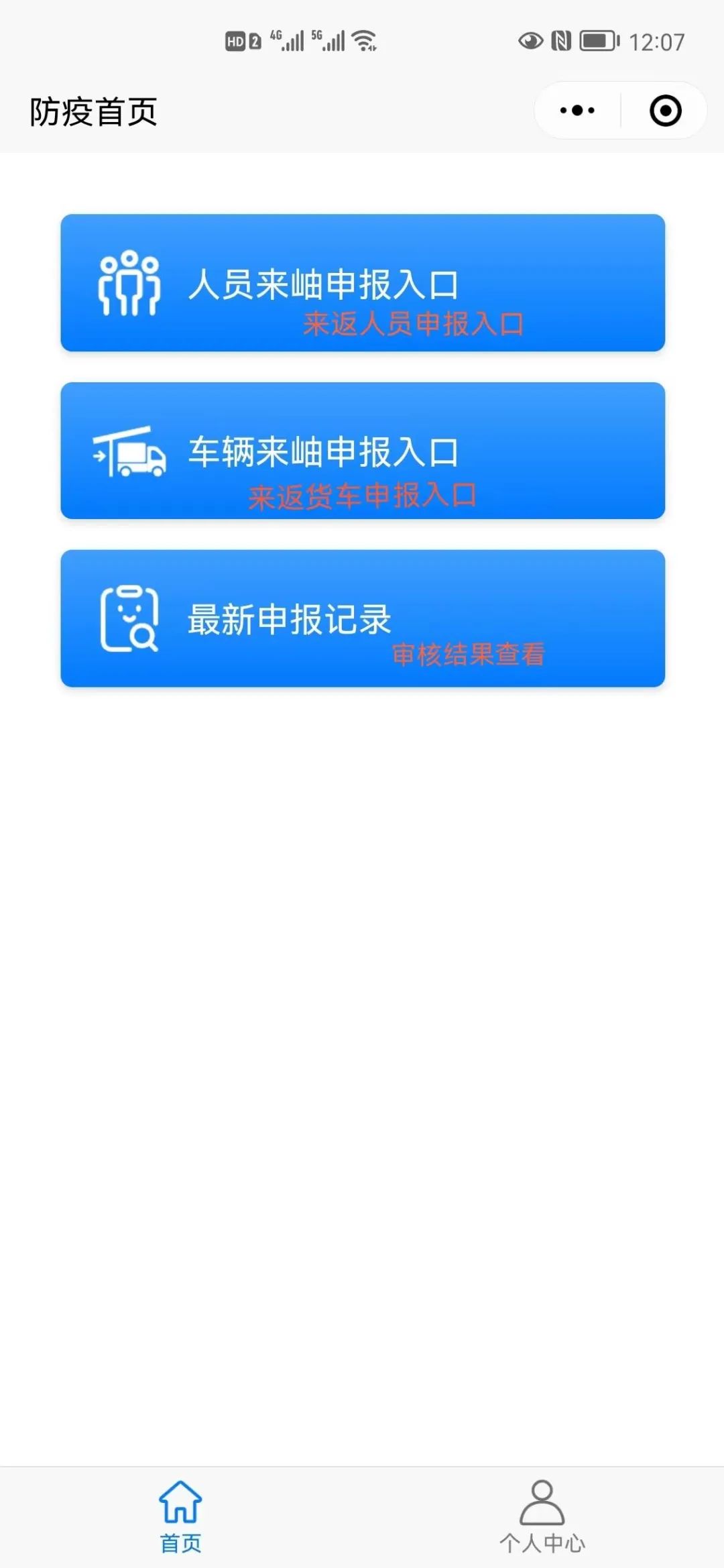This screenshot has height=1568, width=724.
Task: View 最新申报记录
Action: 363,618
